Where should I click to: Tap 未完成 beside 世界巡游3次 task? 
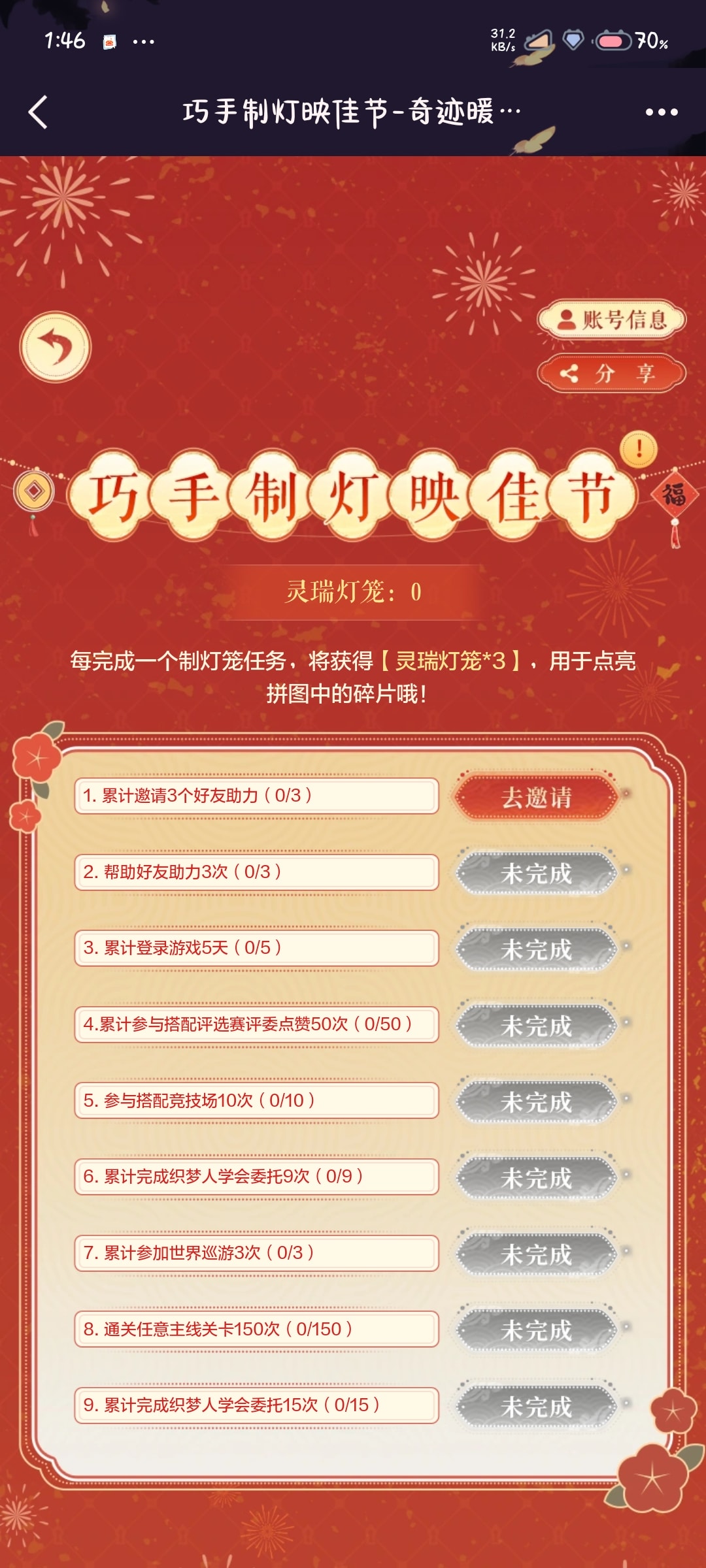coord(536,1254)
